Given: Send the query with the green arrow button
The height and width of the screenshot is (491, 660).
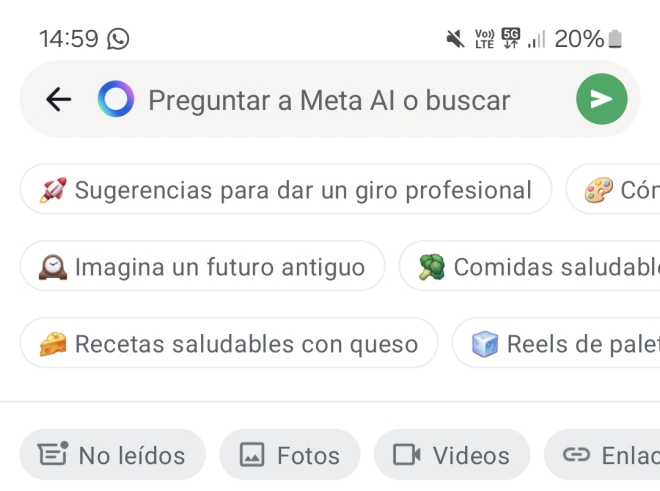Looking at the screenshot, I should [602, 99].
